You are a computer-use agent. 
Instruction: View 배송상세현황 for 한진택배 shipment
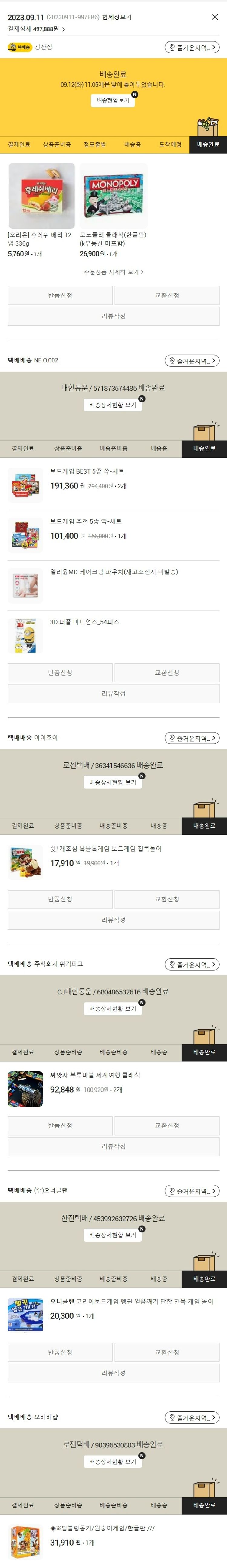click(113, 1235)
